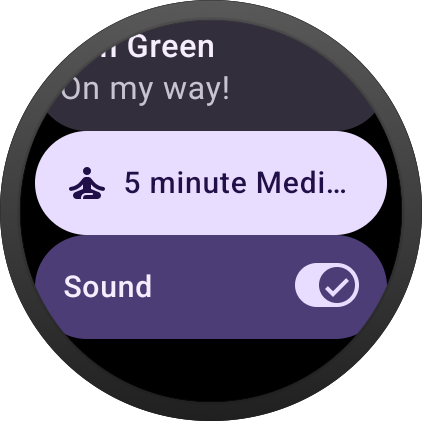422x421 pixels.
Task: Open the message card saying On my way!
Action: click(x=211, y=75)
